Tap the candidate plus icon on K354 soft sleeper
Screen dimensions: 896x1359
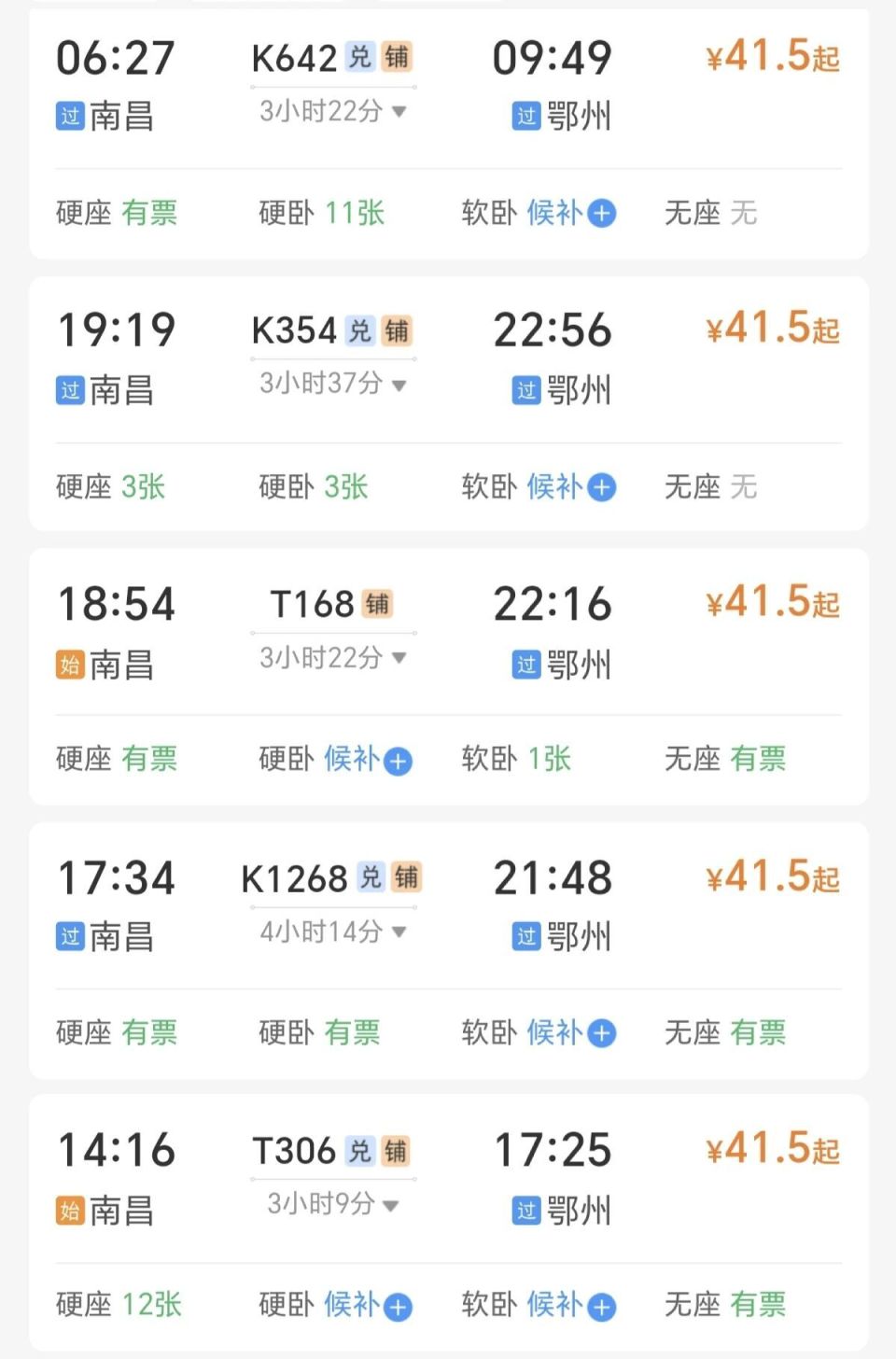pos(603,487)
